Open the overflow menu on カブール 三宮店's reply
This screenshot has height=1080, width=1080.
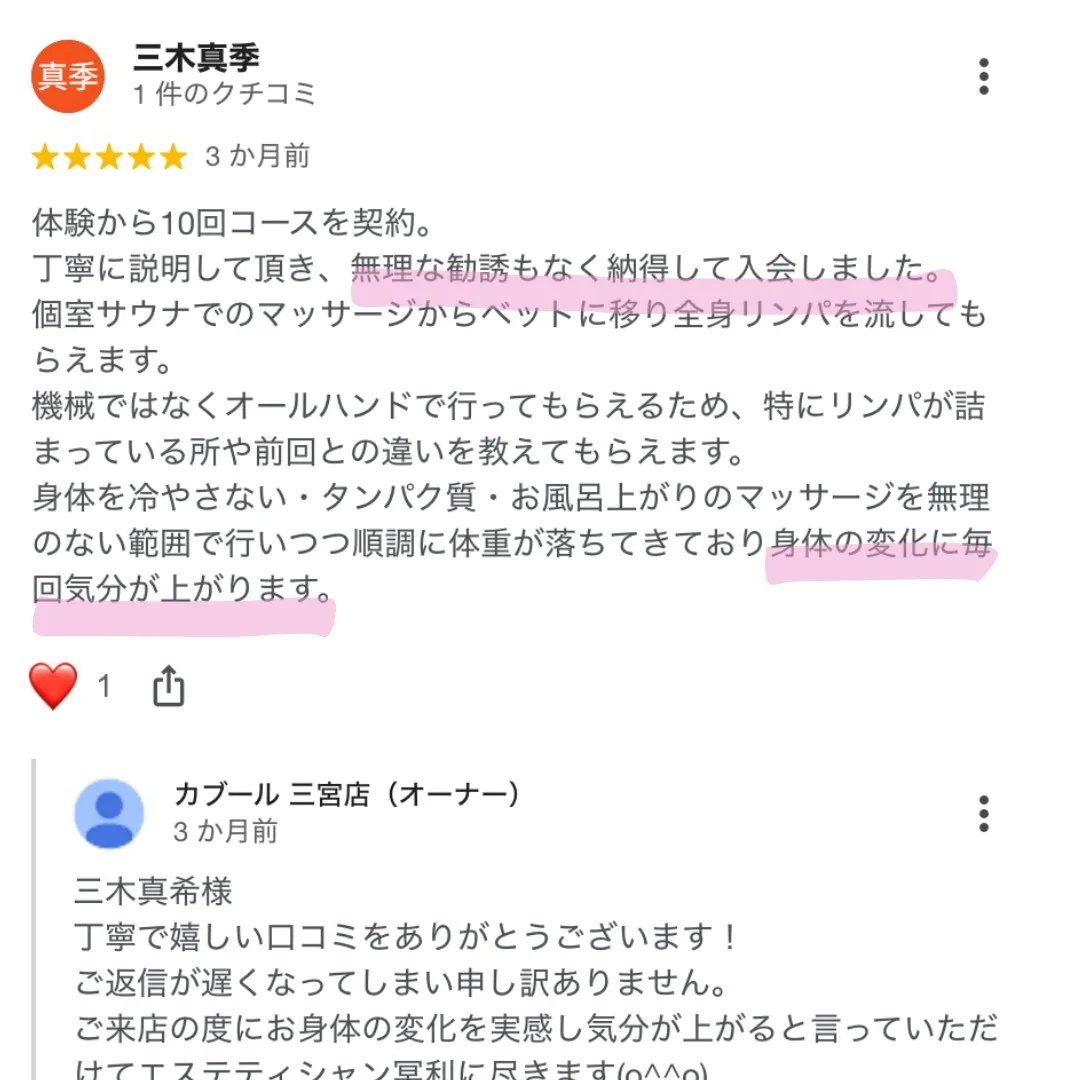coord(984,814)
